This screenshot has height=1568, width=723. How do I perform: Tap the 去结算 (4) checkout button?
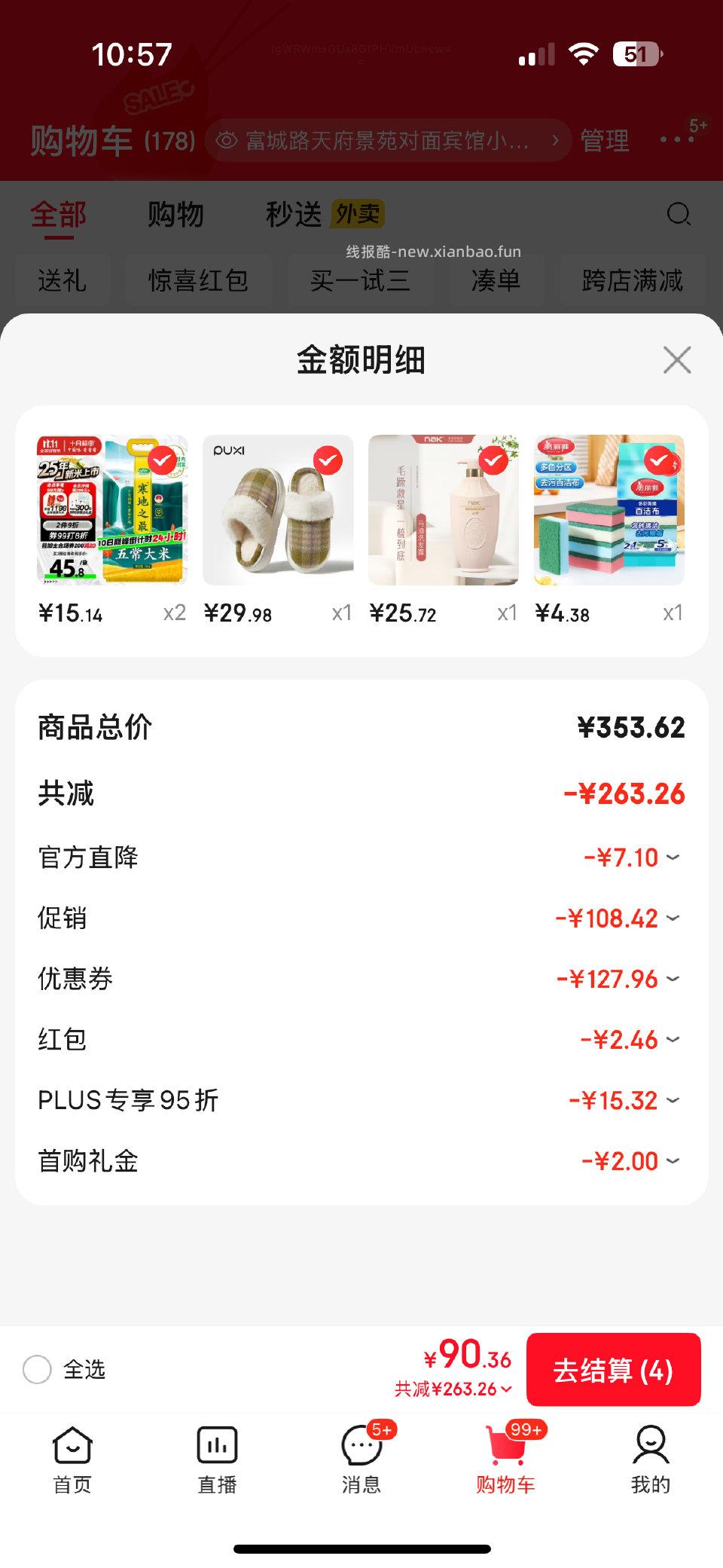[614, 1370]
